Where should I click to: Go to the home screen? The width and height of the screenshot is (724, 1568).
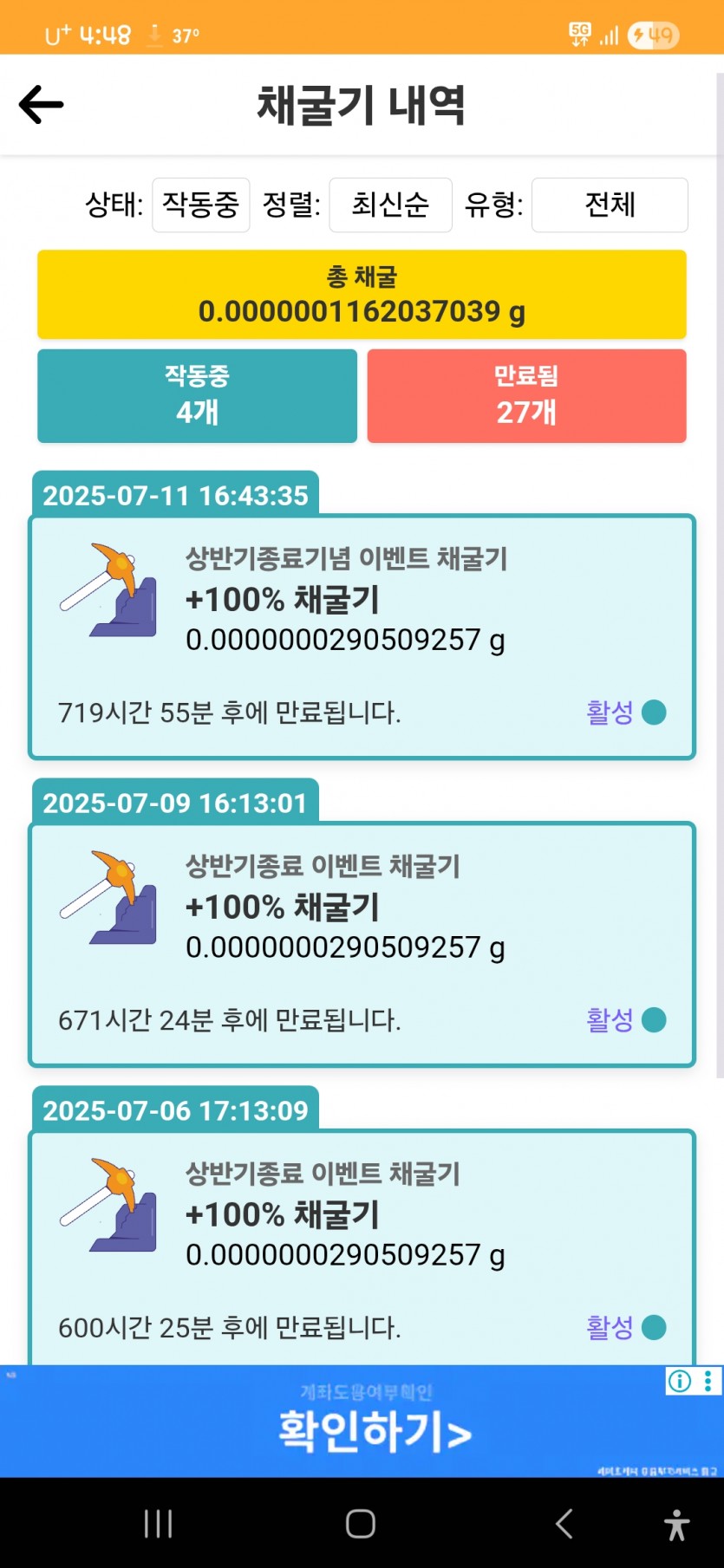coord(361,1523)
